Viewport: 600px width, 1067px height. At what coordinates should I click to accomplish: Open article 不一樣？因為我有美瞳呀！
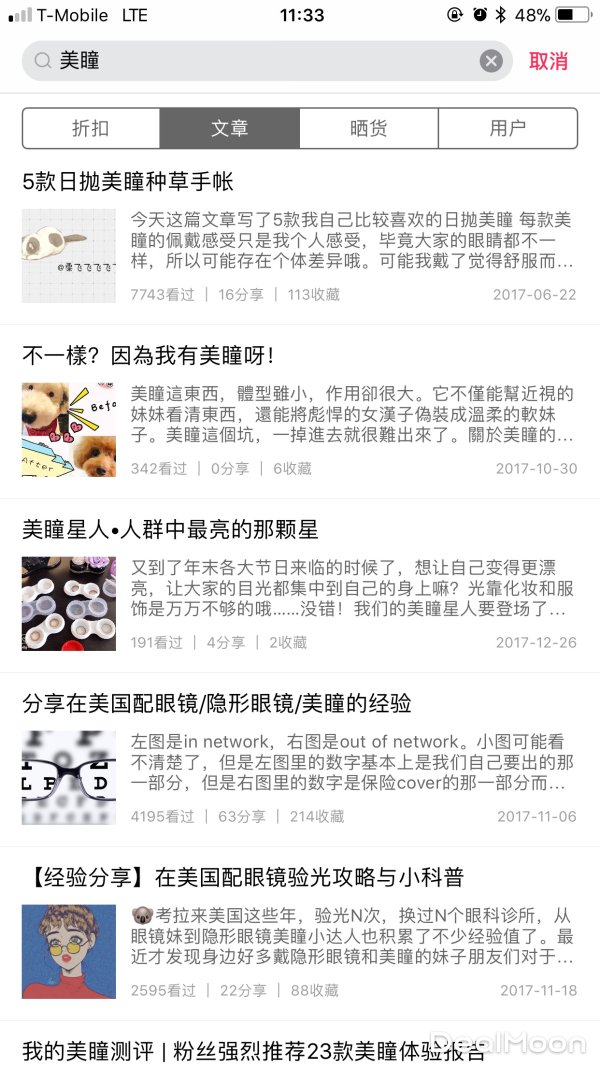click(x=148, y=356)
